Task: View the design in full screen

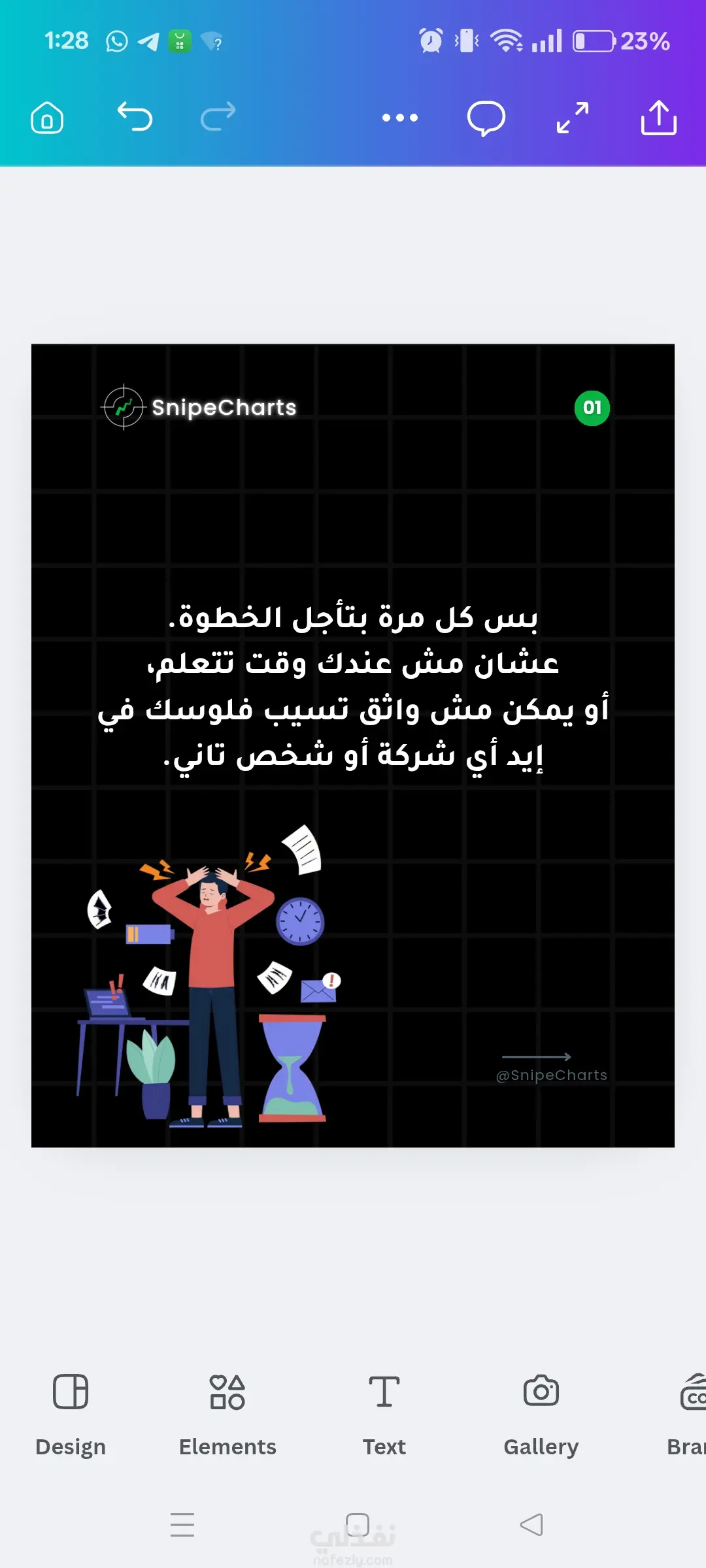Action: [572, 118]
